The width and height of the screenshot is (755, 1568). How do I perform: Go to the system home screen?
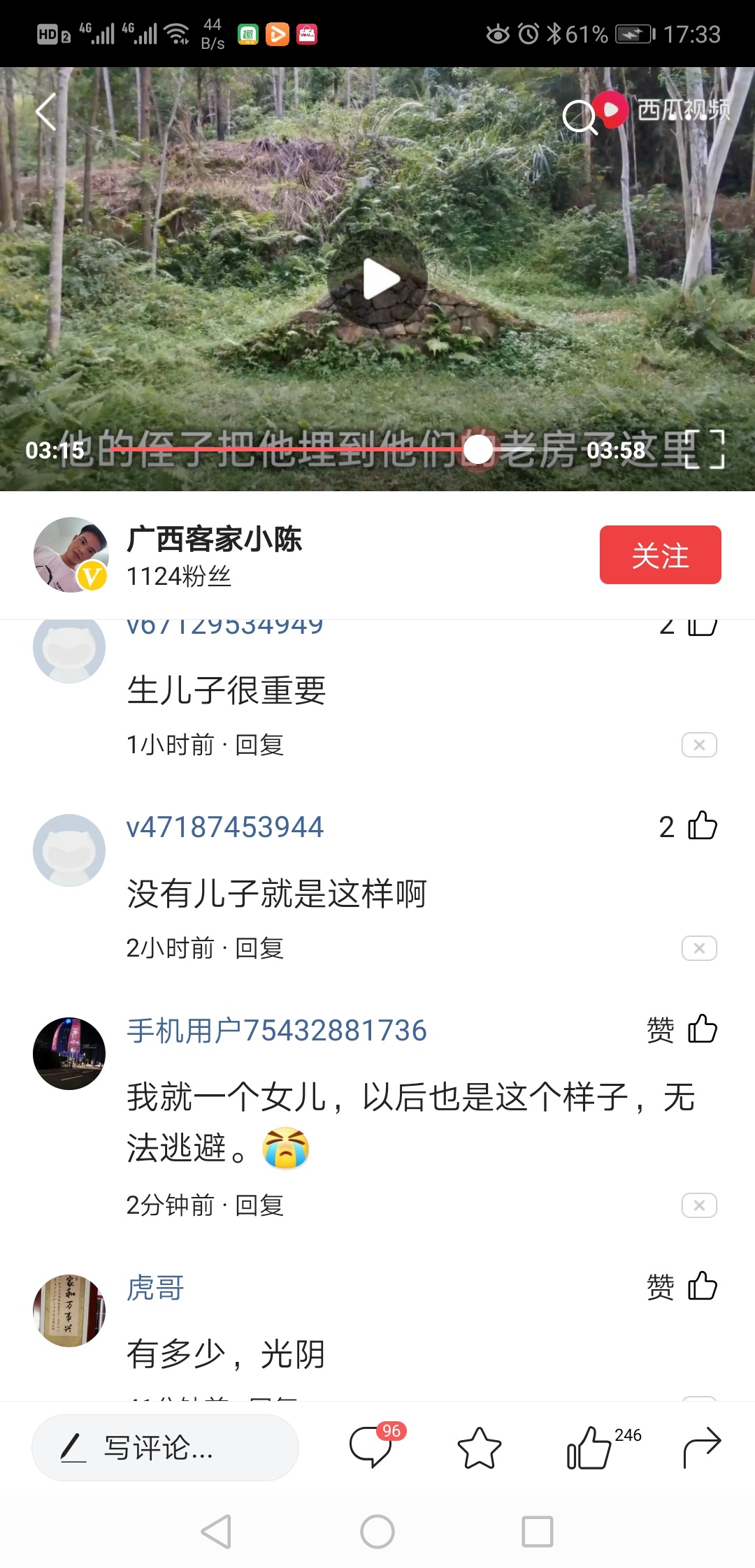point(377,1532)
